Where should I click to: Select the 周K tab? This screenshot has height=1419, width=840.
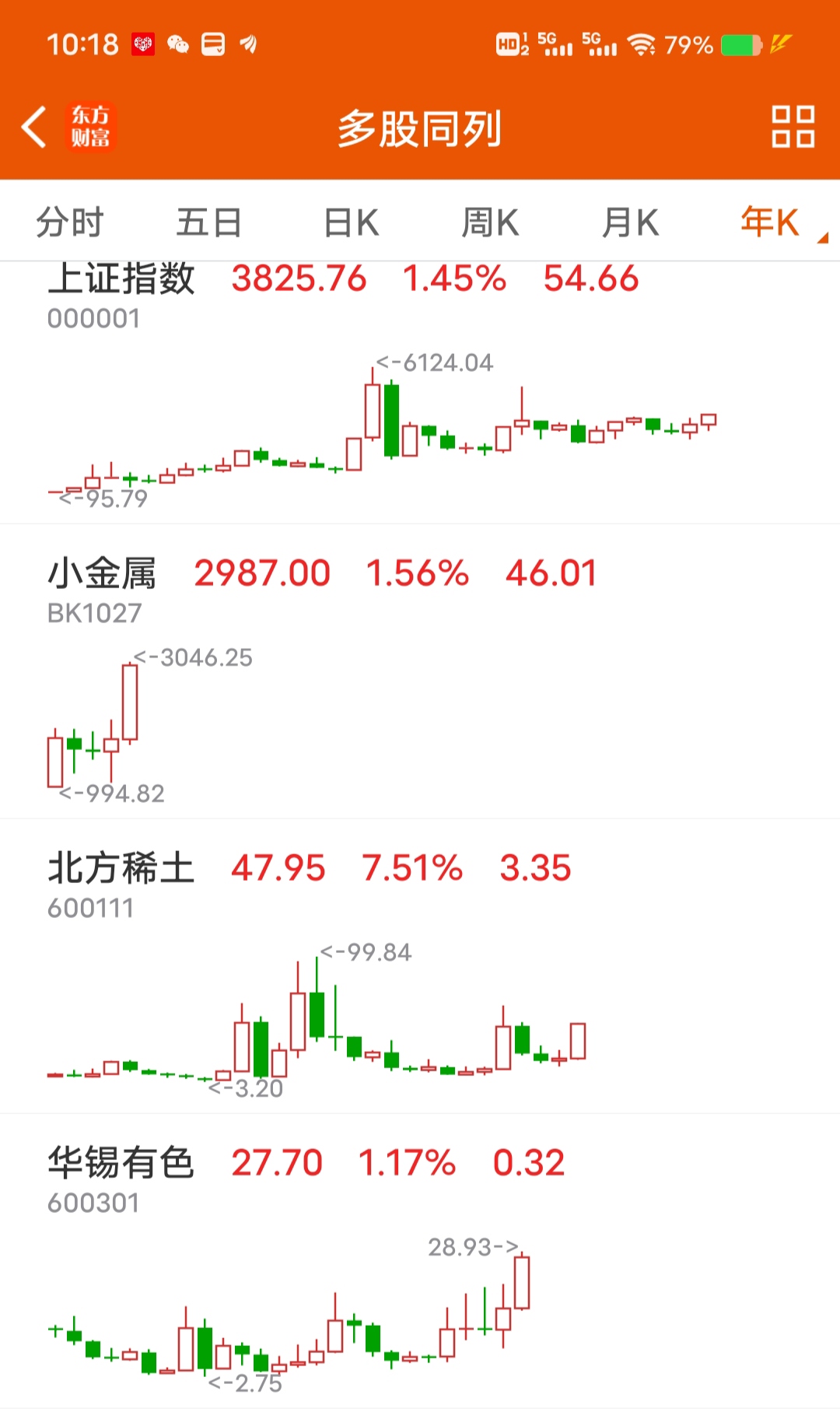point(490,222)
